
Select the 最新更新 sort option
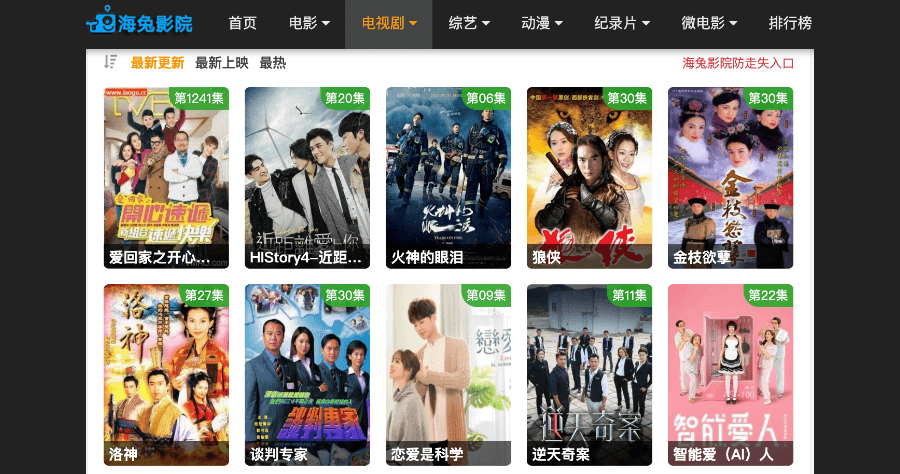coord(157,63)
